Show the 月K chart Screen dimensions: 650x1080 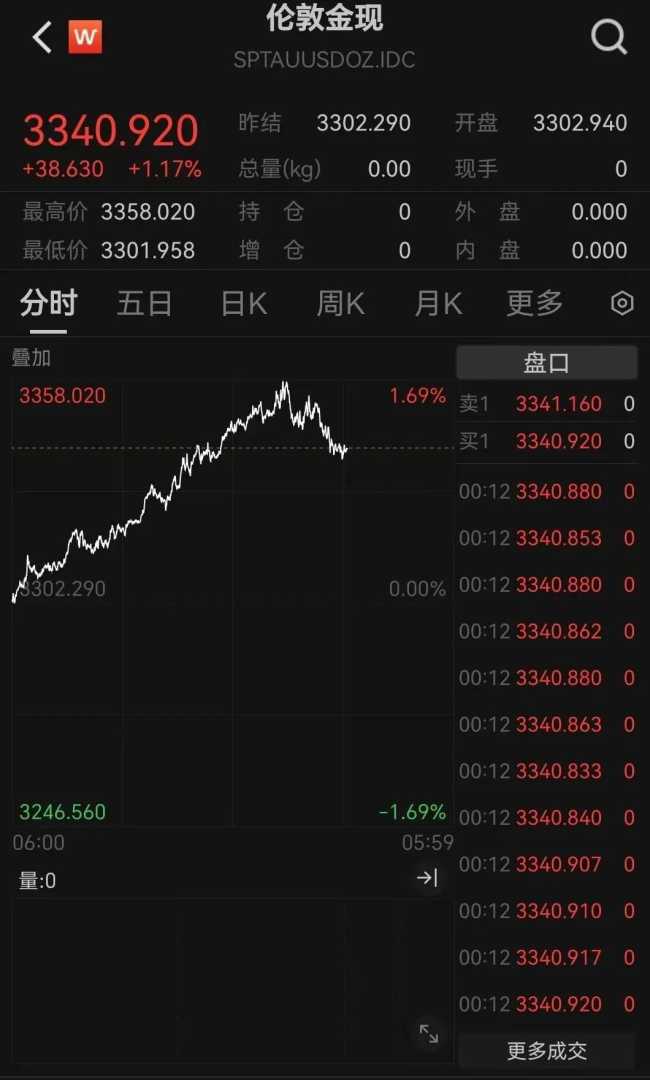[438, 303]
